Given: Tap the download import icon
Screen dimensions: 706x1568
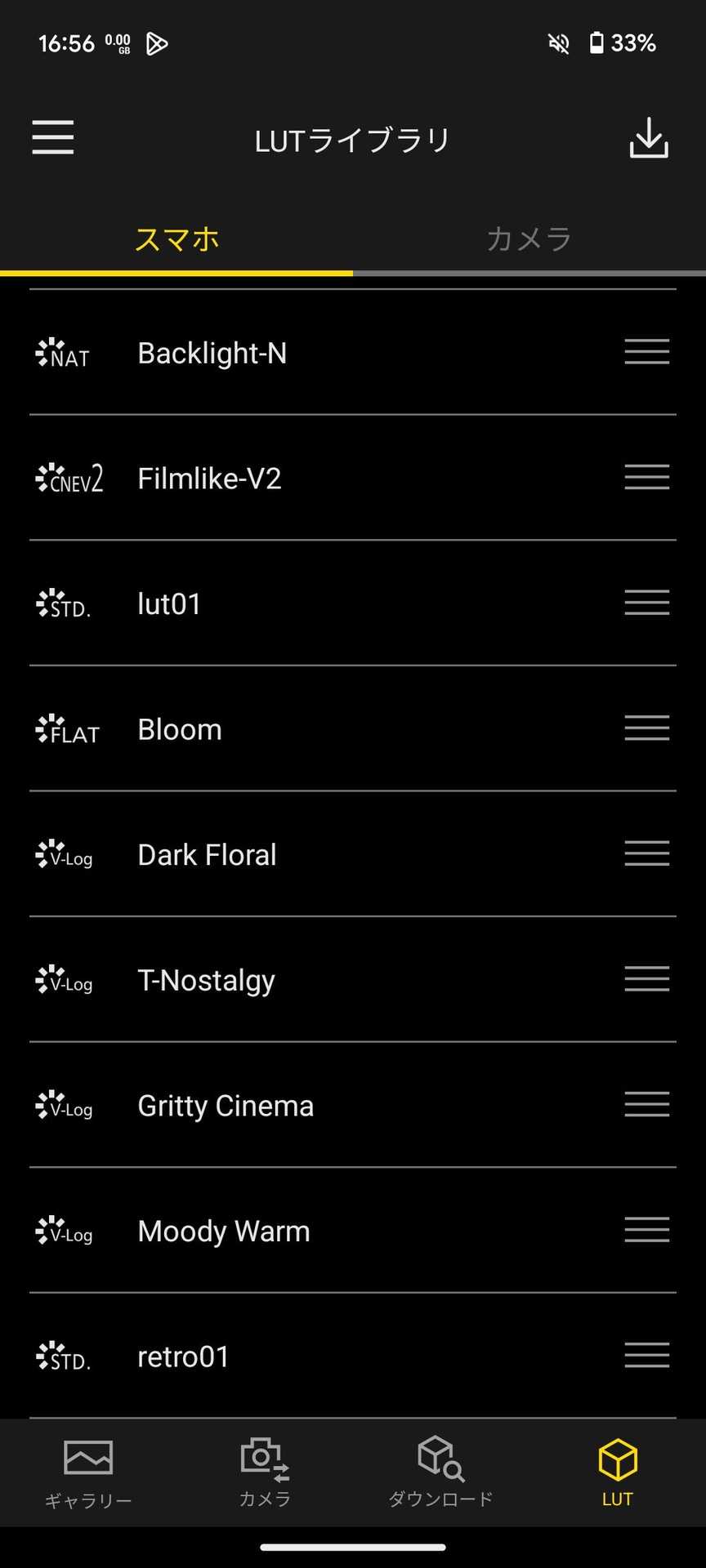Looking at the screenshot, I should coord(649,138).
